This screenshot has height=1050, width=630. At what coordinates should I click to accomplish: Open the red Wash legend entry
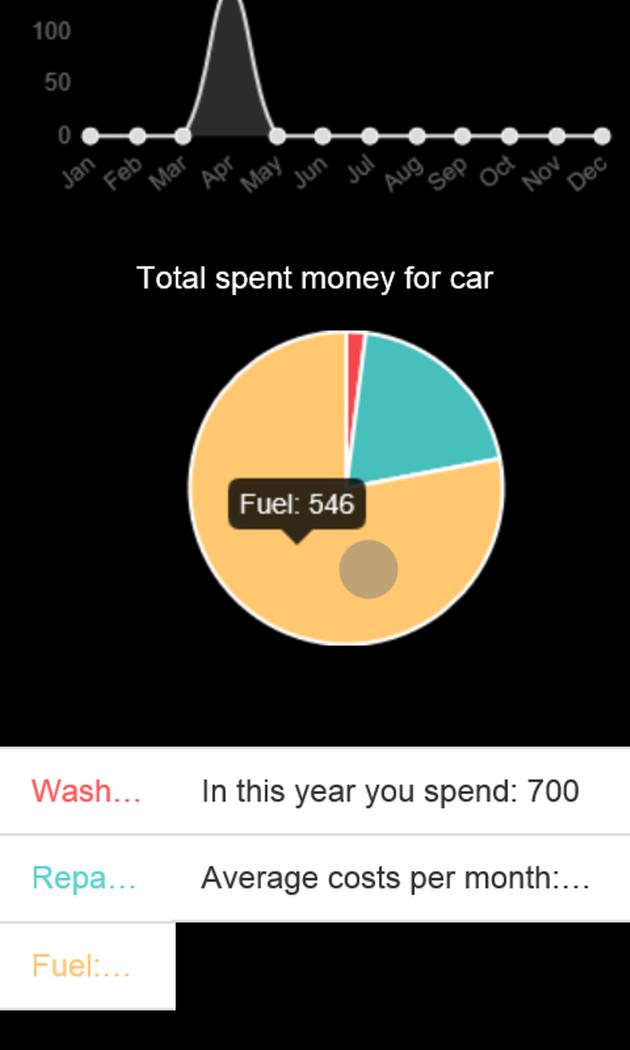pos(87,791)
